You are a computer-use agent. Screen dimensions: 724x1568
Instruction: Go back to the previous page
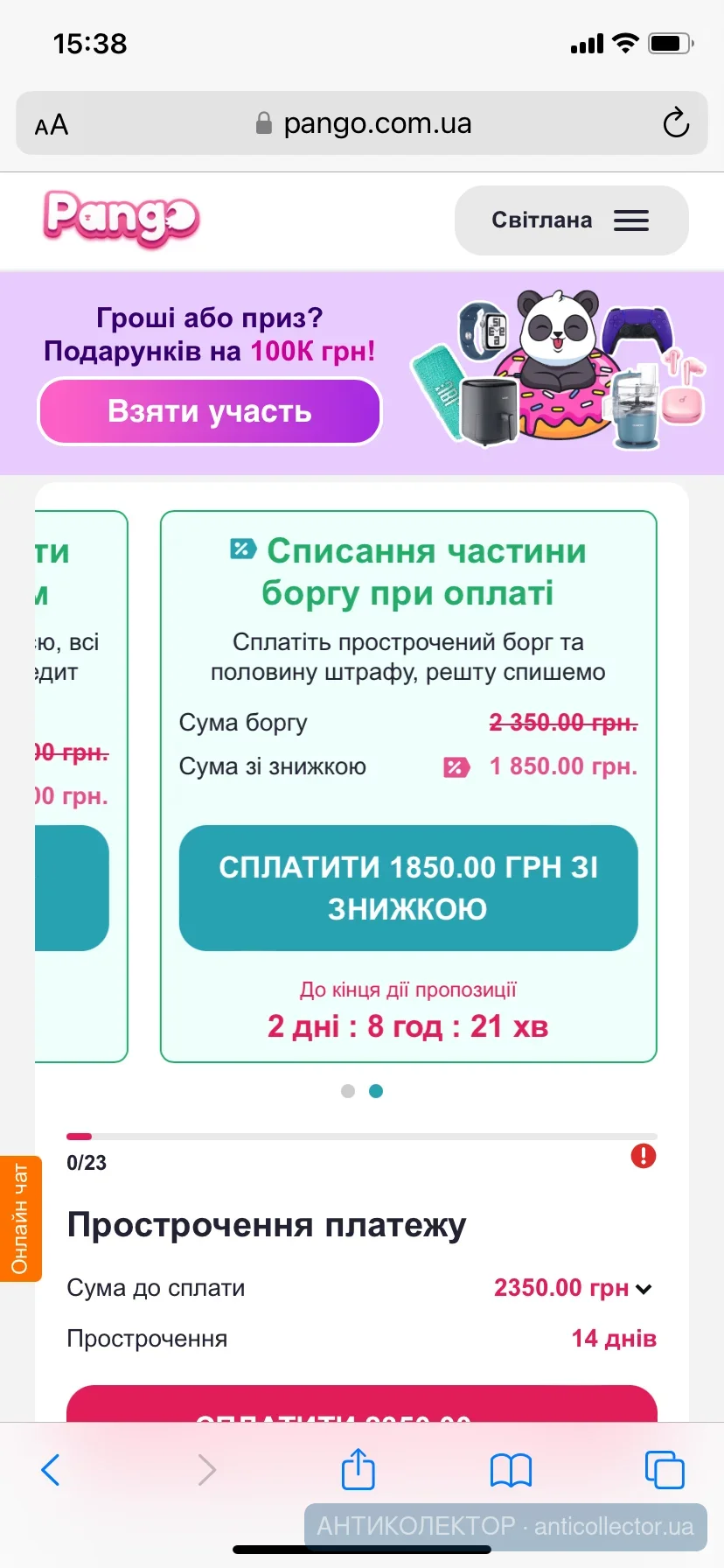click(x=51, y=1470)
